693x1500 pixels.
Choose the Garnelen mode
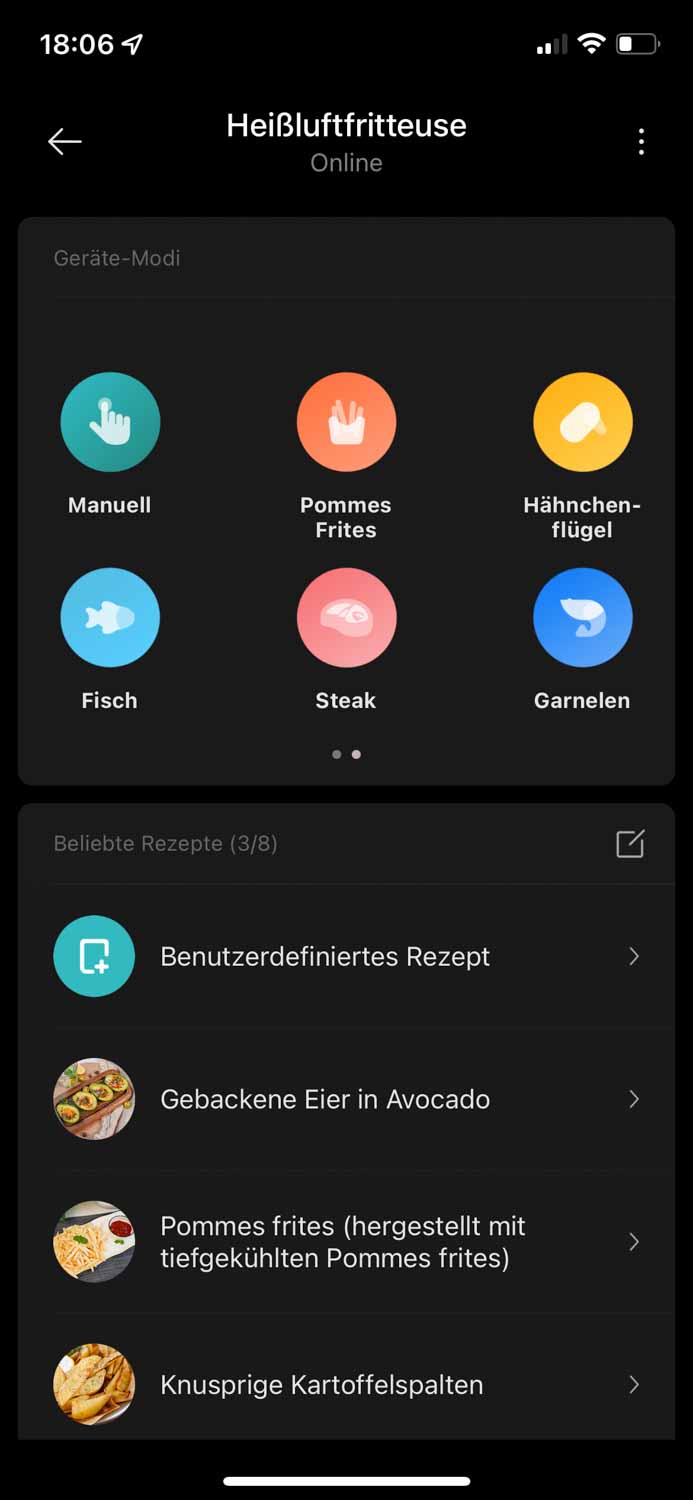[582, 617]
